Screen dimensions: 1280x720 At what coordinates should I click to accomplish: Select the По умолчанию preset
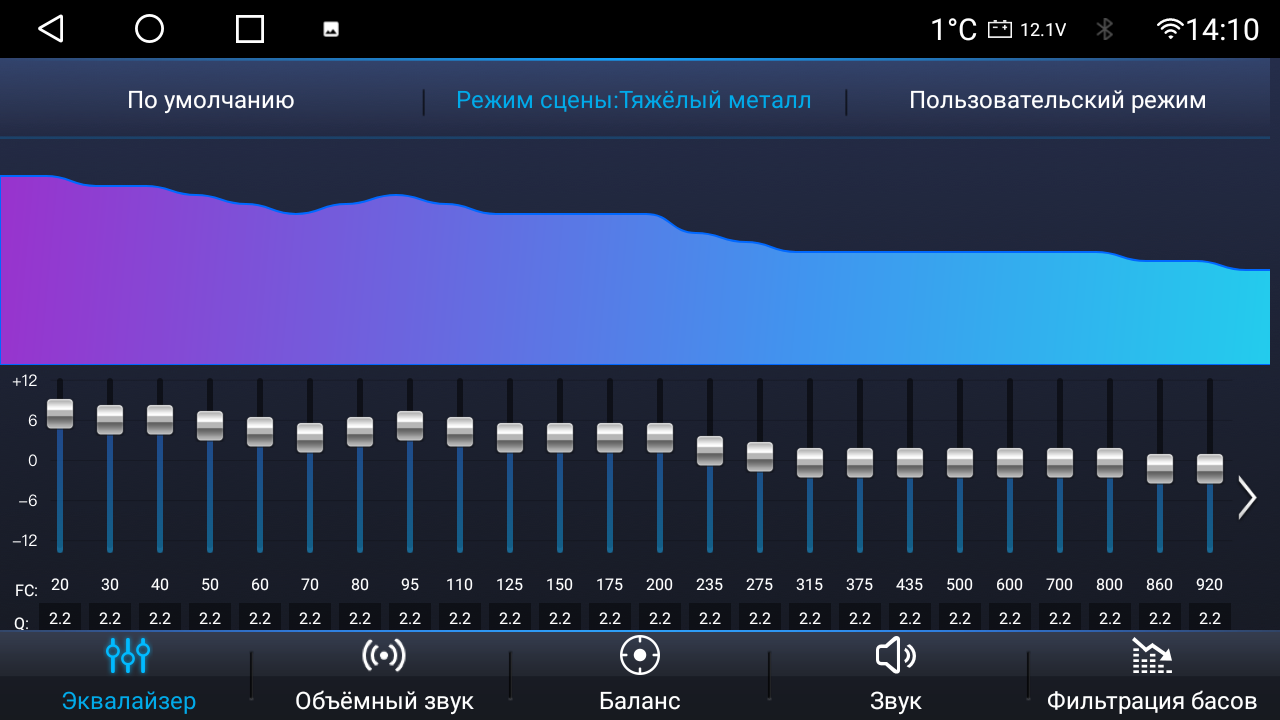click(211, 100)
